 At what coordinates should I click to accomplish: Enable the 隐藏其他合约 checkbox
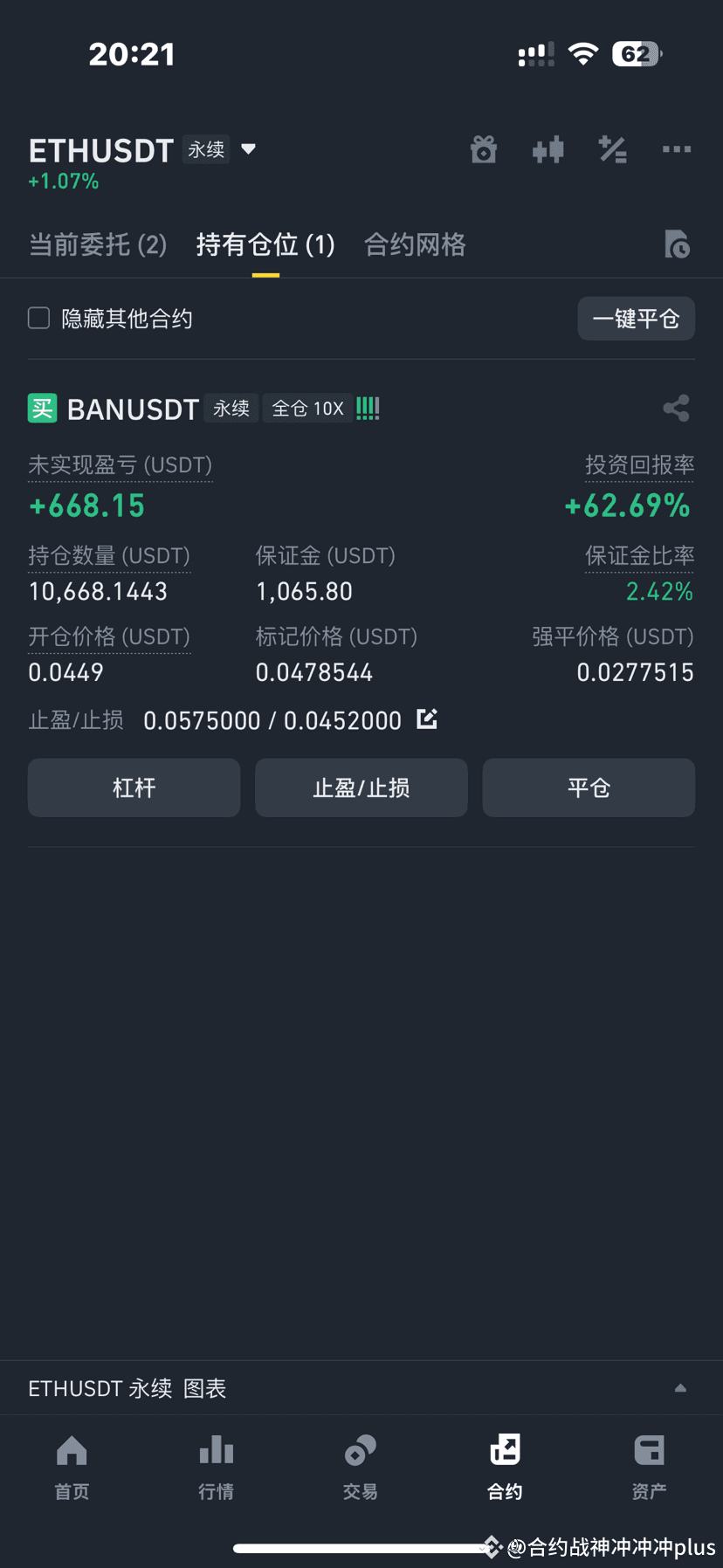(38, 318)
